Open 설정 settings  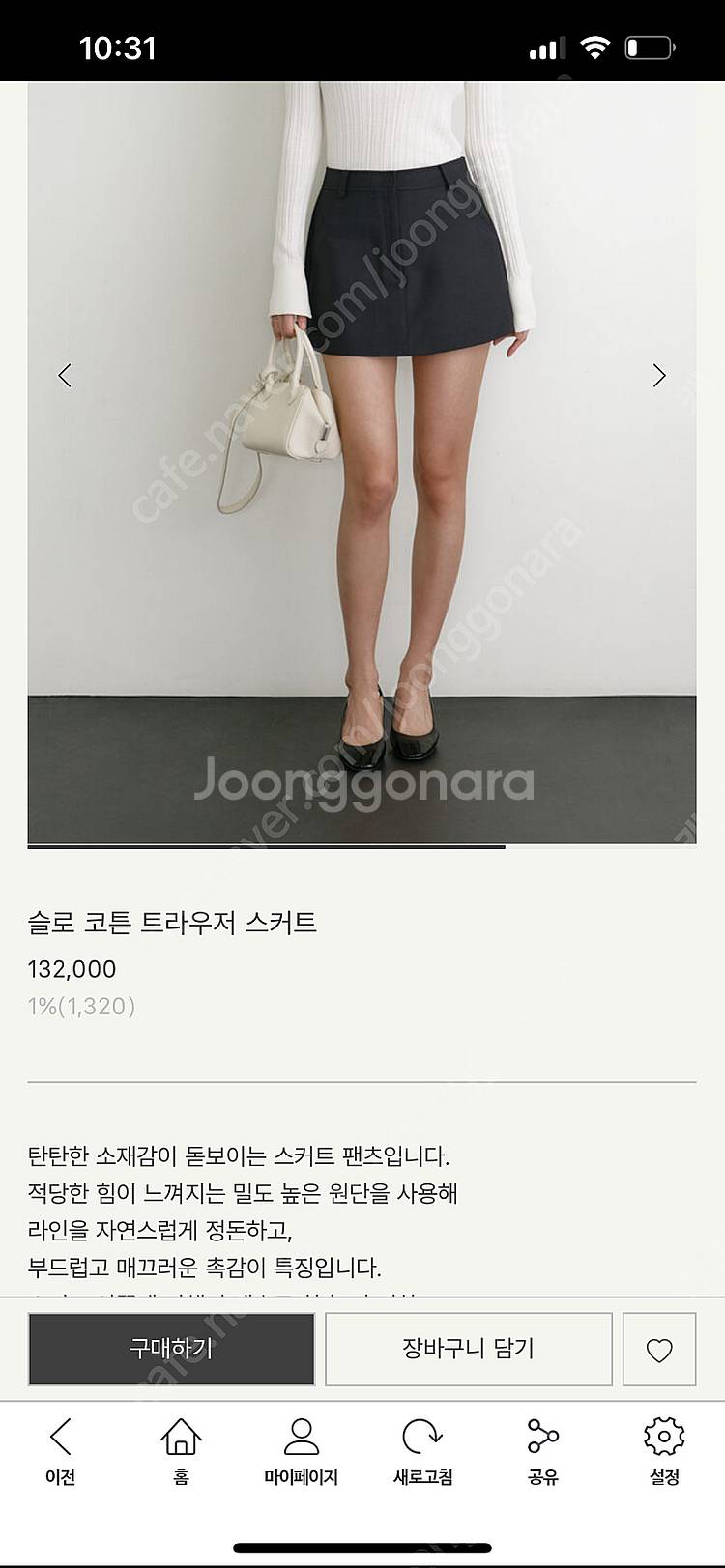pos(664,1449)
